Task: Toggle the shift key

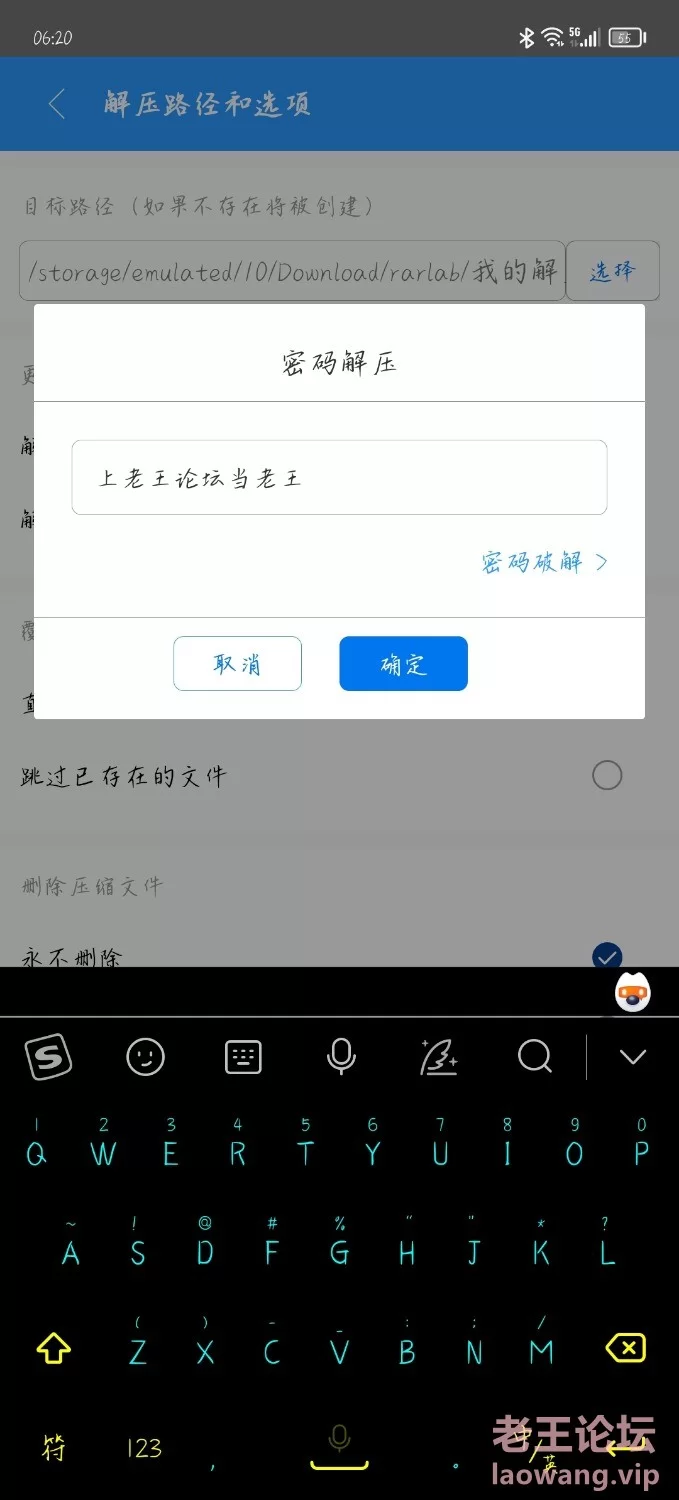Action: pos(53,1350)
